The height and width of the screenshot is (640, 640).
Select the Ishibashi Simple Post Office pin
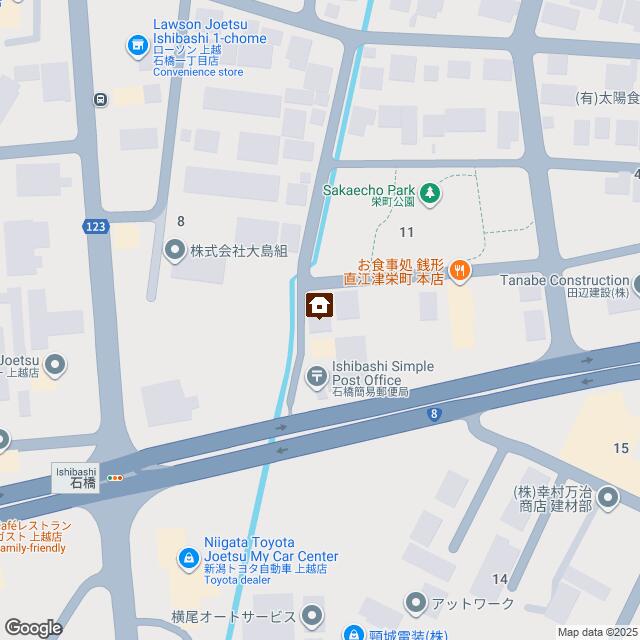click(x=315, y=376)
